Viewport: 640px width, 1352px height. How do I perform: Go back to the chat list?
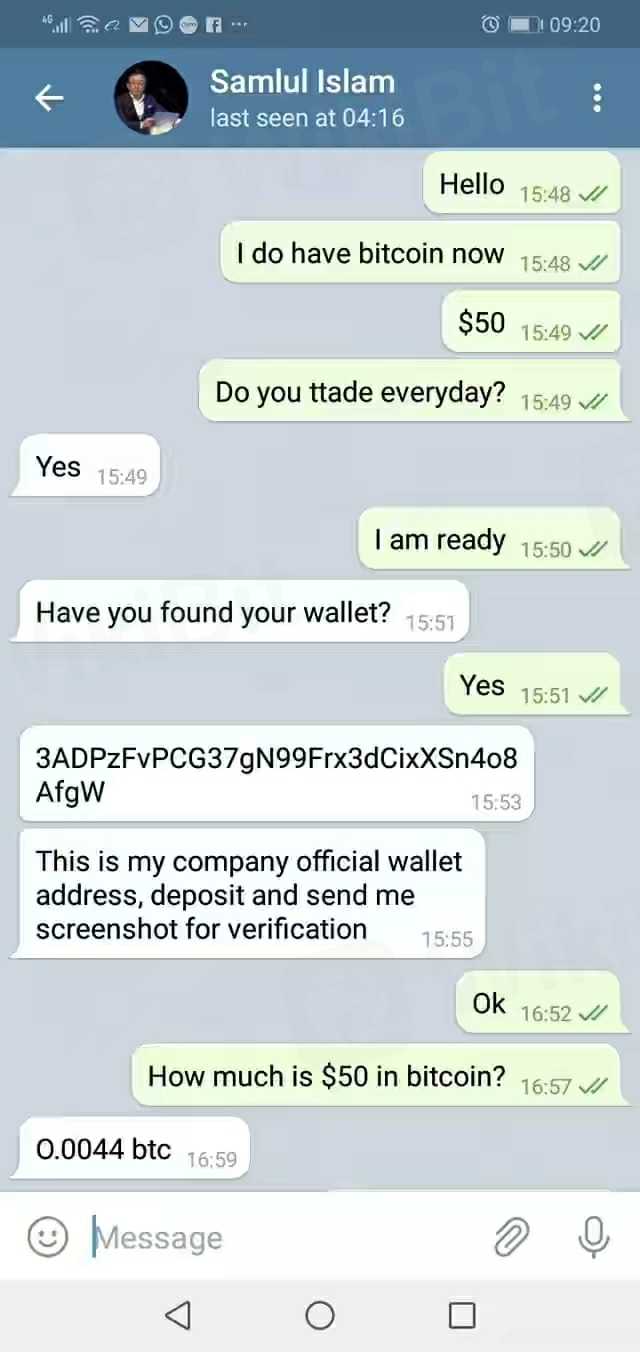(49, 98)
